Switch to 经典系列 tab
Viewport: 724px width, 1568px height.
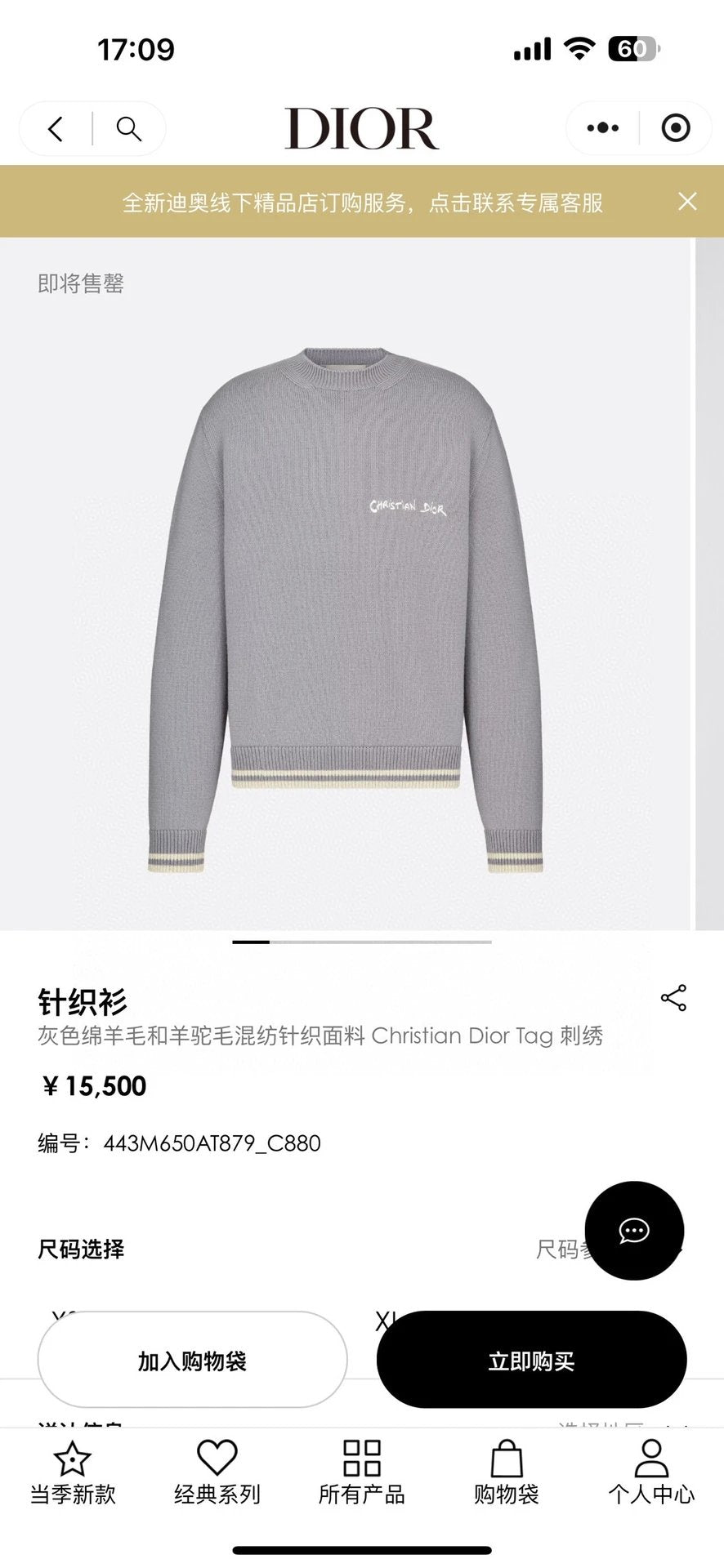click(217, 1473)
